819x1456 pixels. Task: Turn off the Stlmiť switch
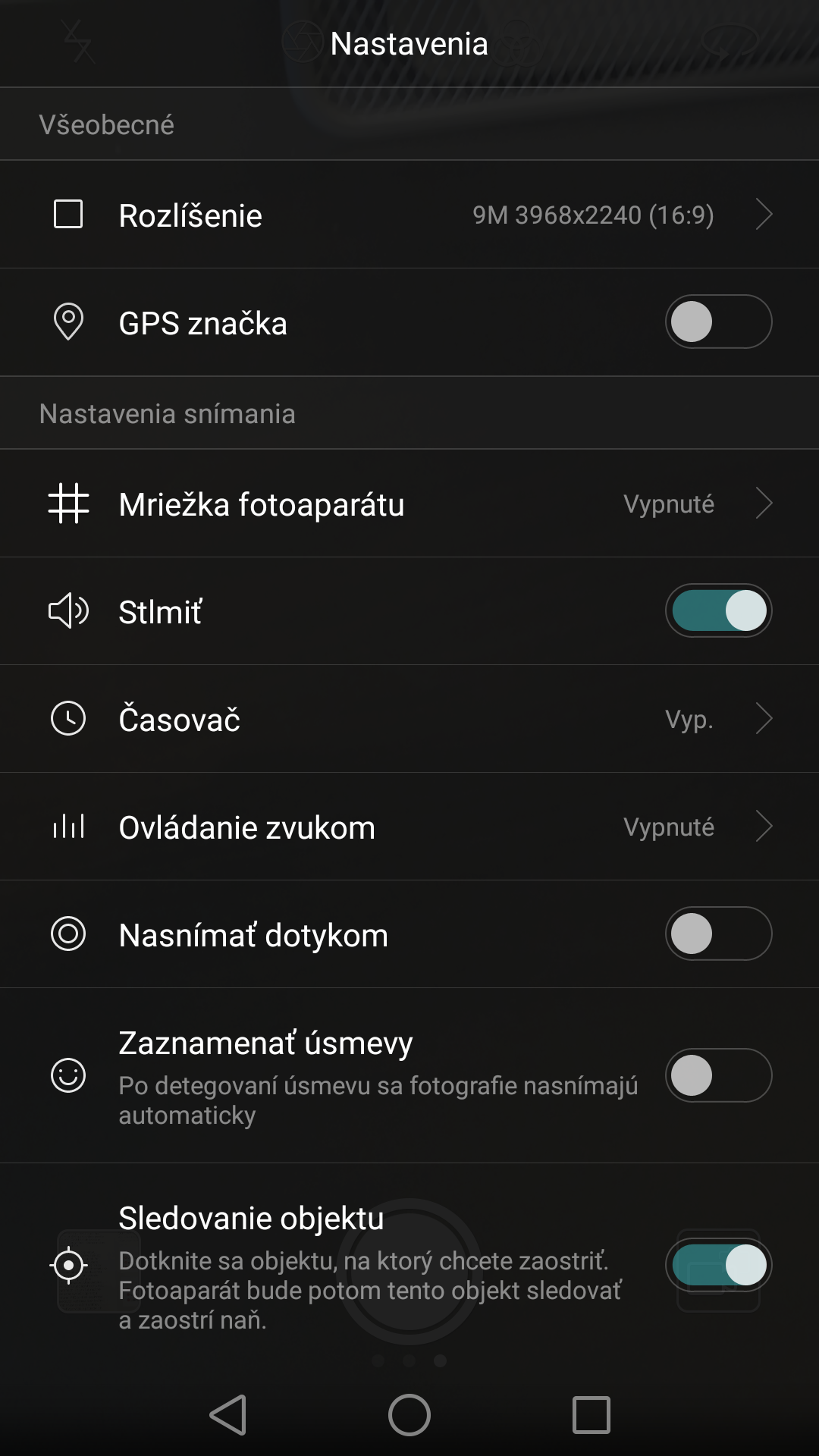(718, 610)
